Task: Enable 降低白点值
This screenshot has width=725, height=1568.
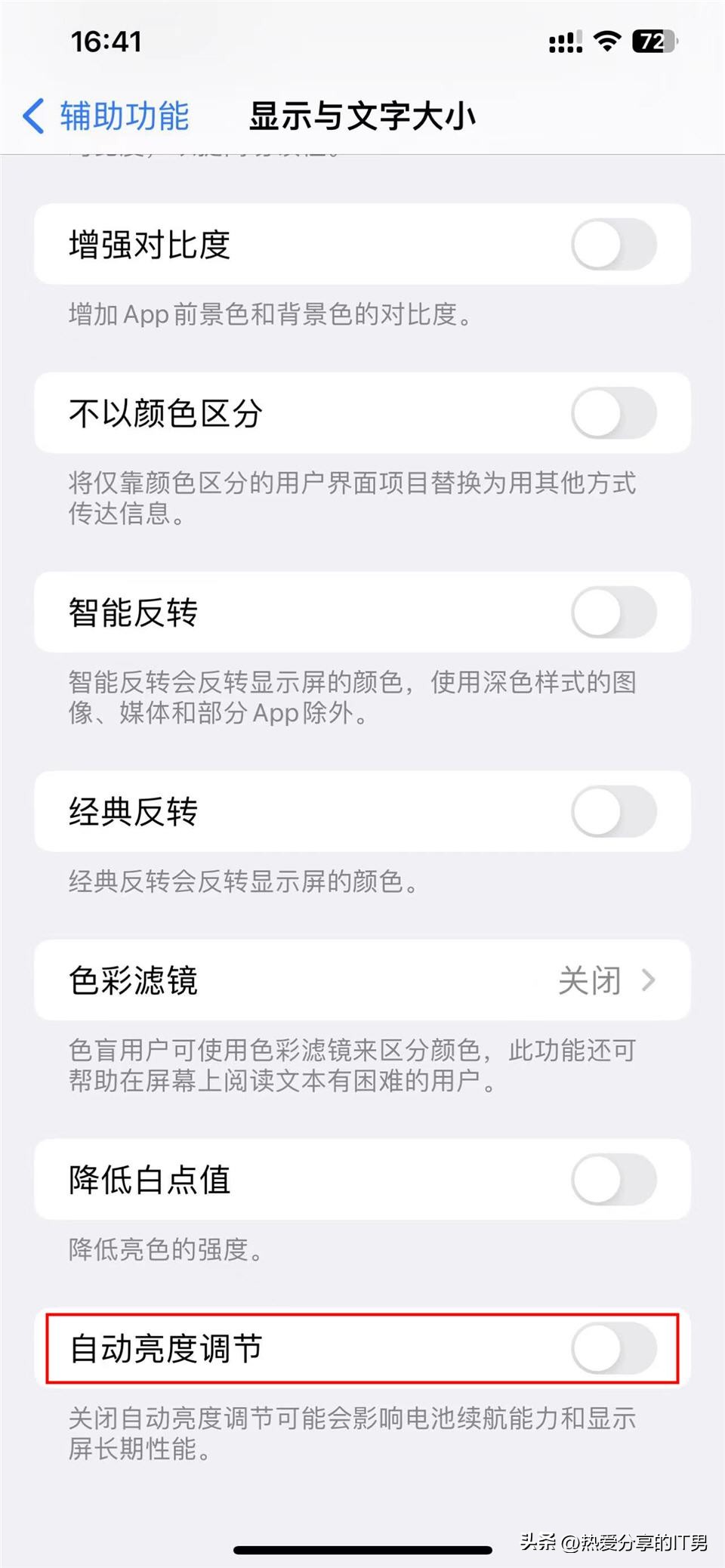Action: click(613, 1180)
